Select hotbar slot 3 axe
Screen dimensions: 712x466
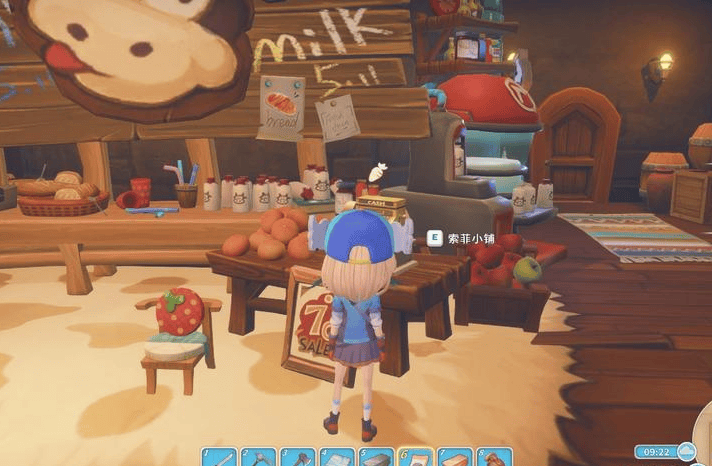pos(296,458)
